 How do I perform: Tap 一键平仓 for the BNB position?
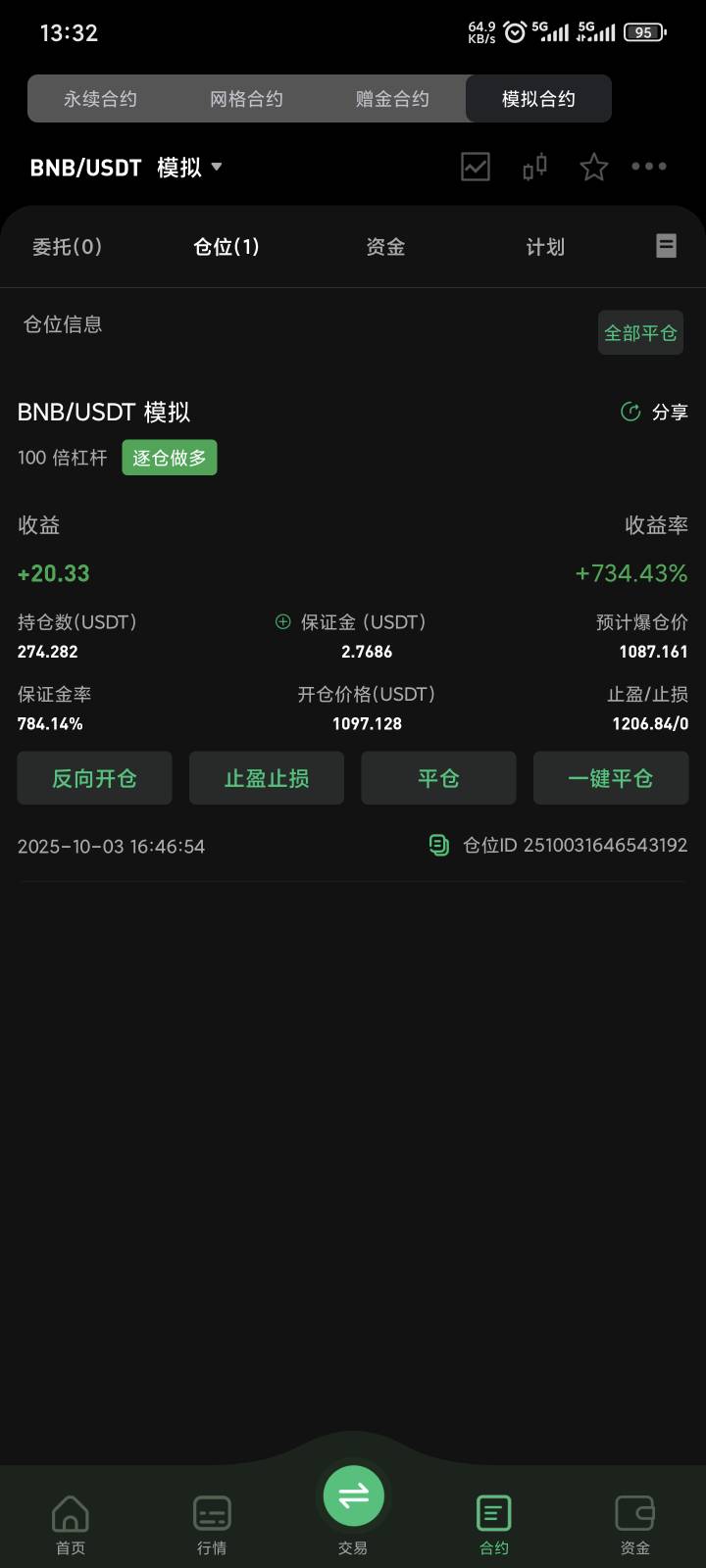coord(611,778)
